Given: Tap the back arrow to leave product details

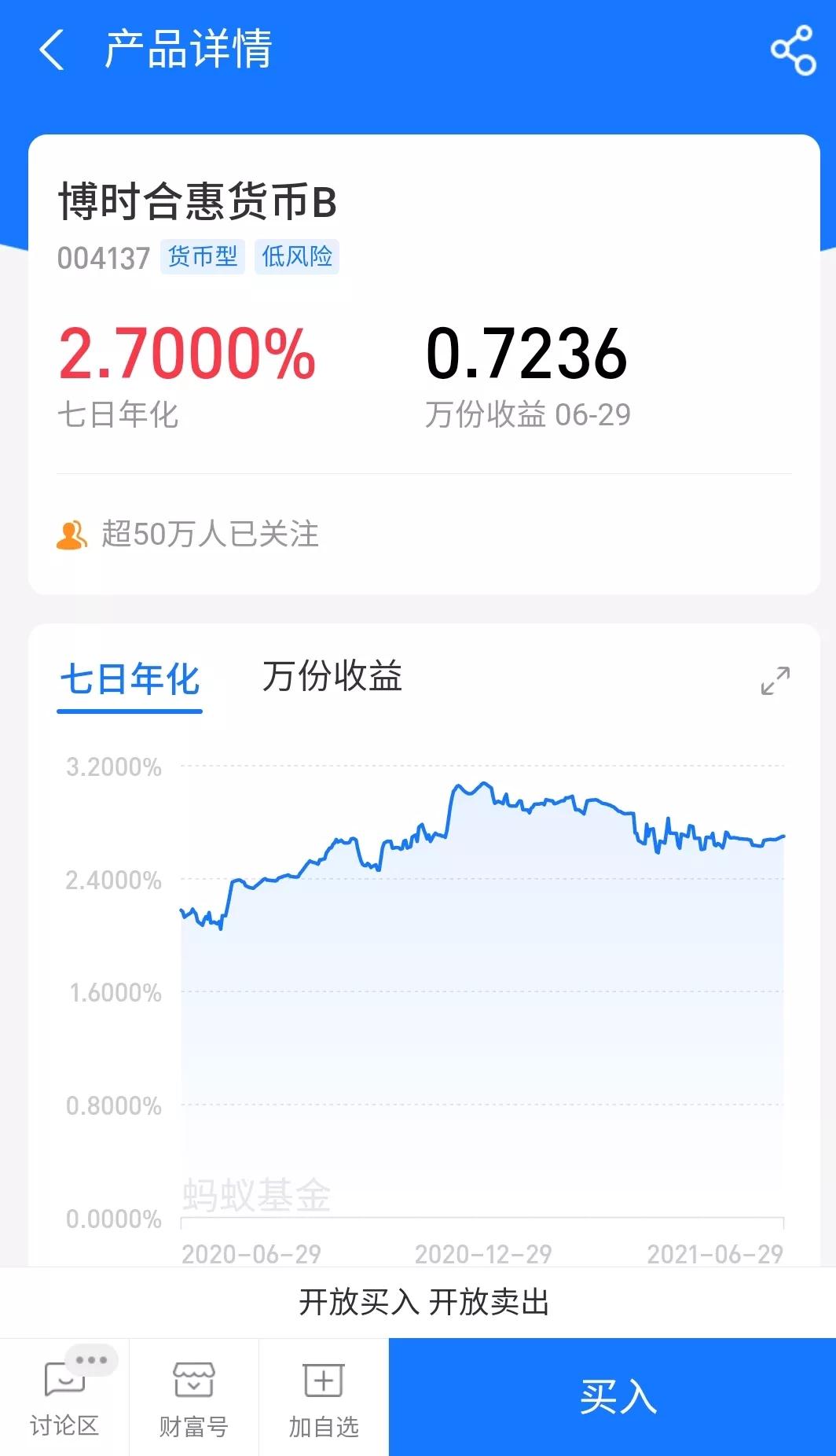Looking at the screenshot, I should (50, 52).
